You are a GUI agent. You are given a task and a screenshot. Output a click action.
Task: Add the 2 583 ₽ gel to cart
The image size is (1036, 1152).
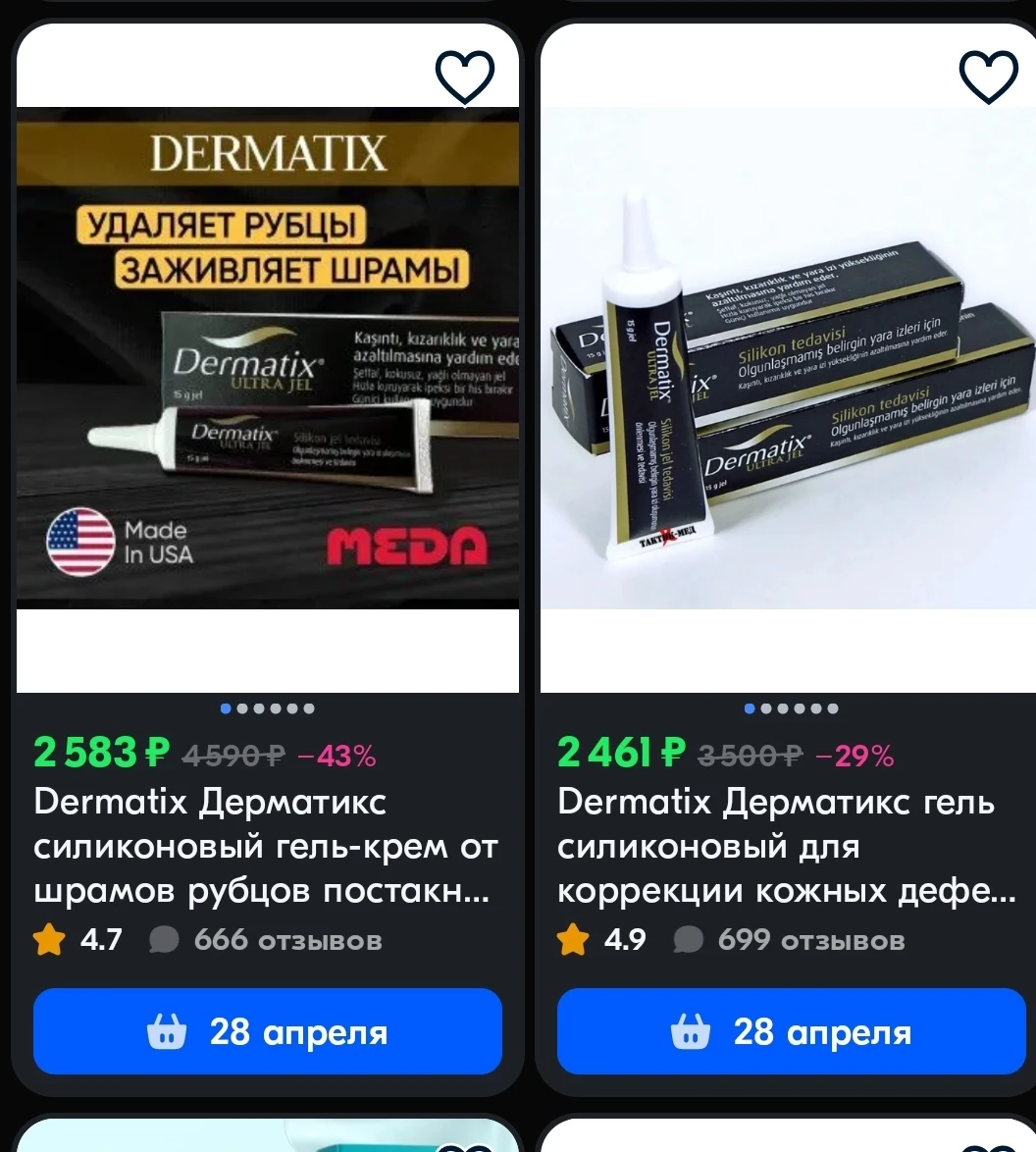pyautogui.click(x=268, y=1031)
